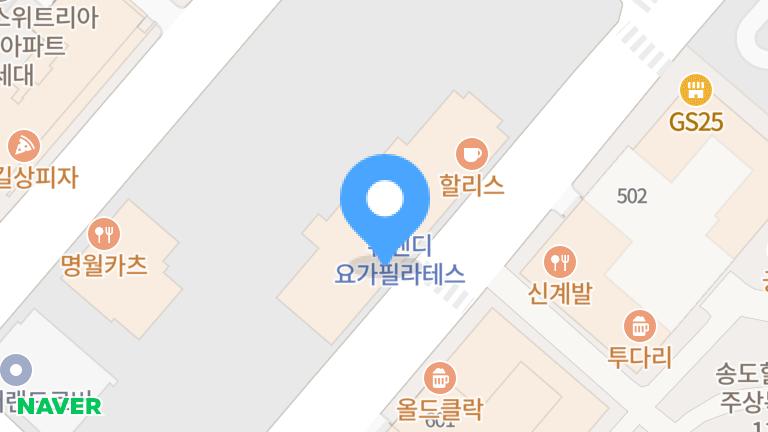Open the GS25 convenience store marker
The width and height of the screenshot is (768, 432).
coord(696,91)
